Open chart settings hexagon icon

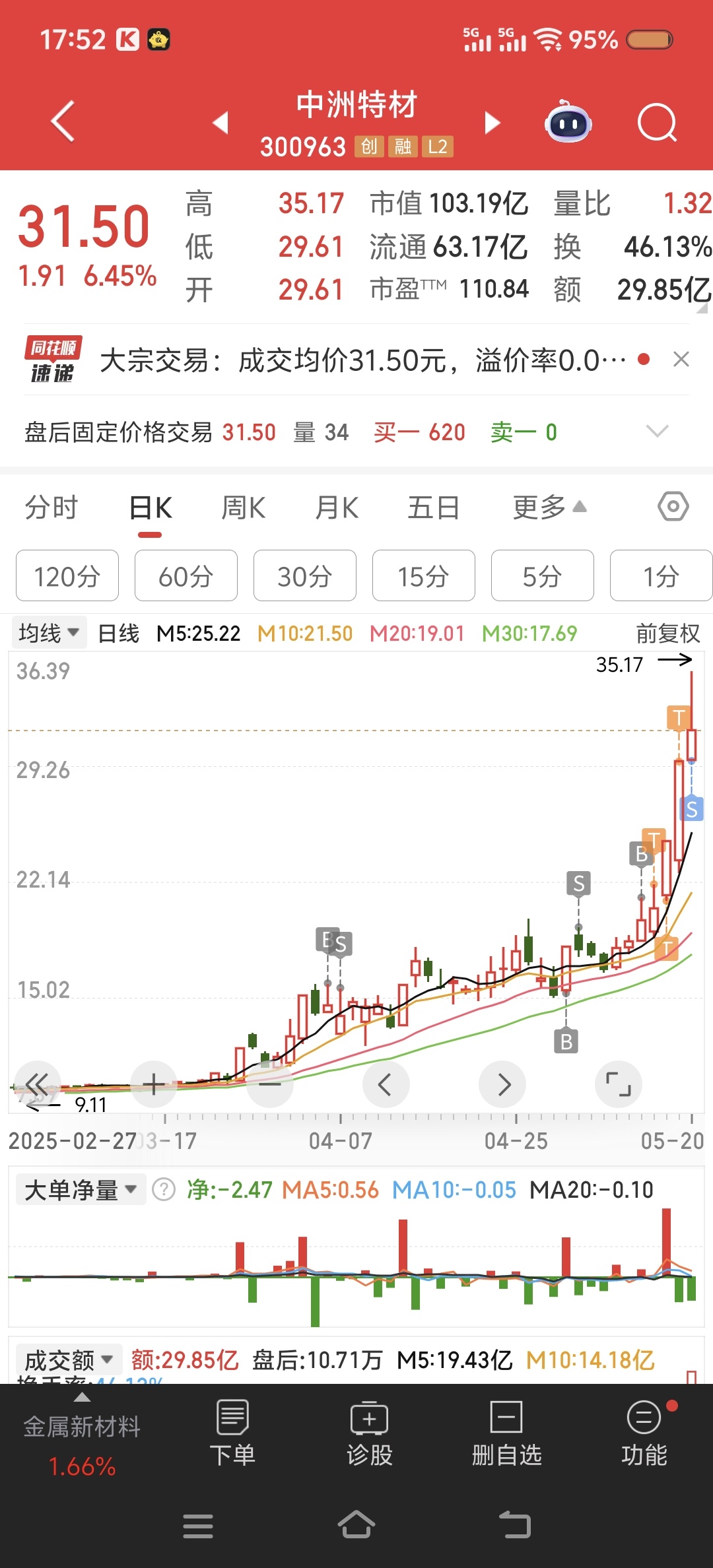pos(673,507)
